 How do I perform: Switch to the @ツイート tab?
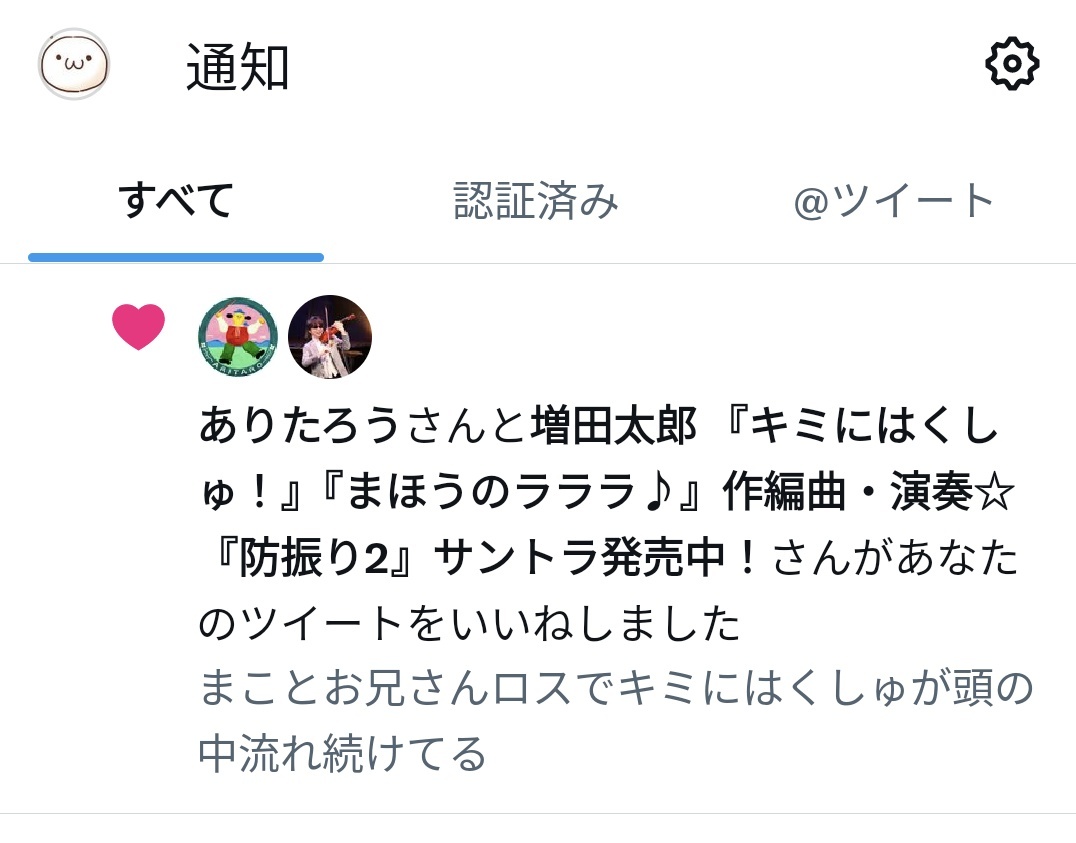[x=894, y=201]
